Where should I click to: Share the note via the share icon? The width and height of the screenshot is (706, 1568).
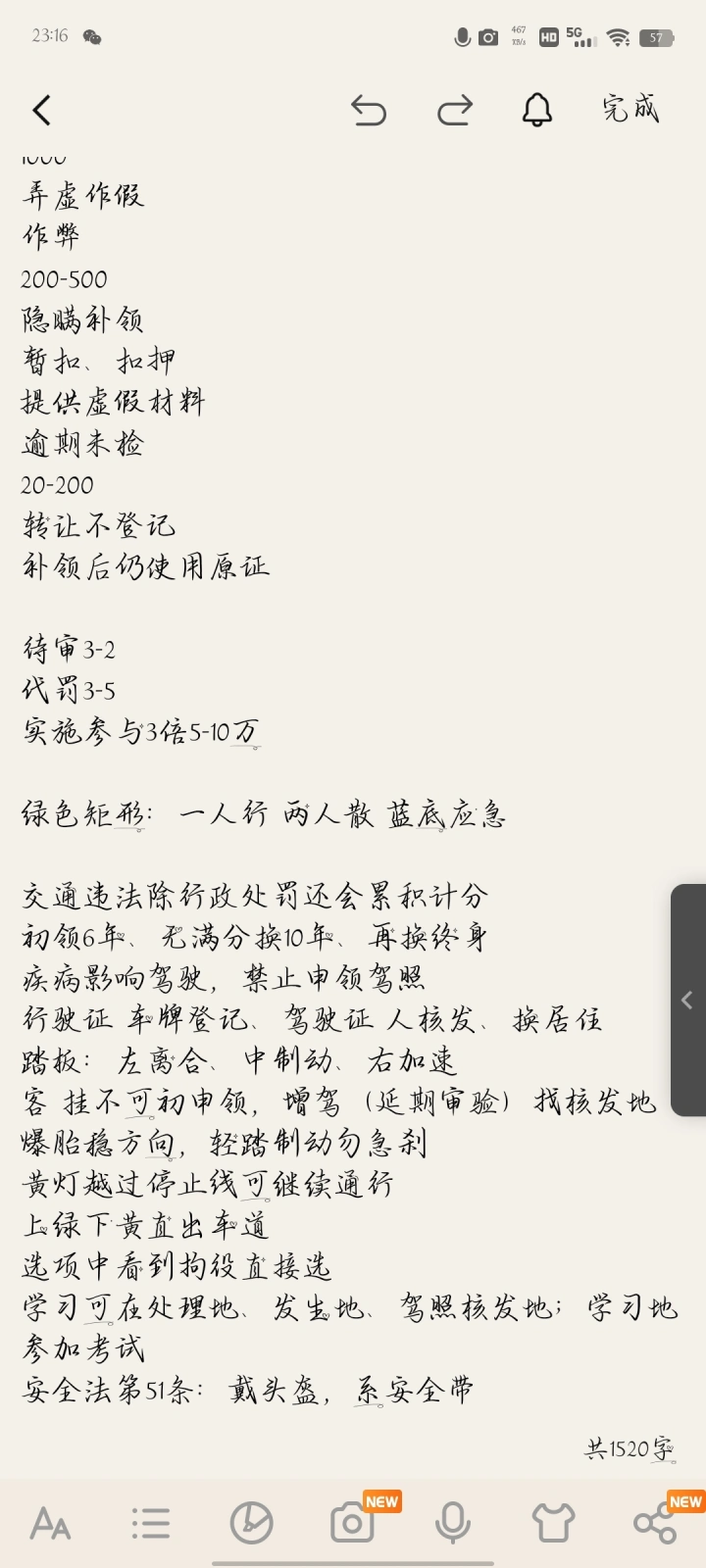[654, 1524]
